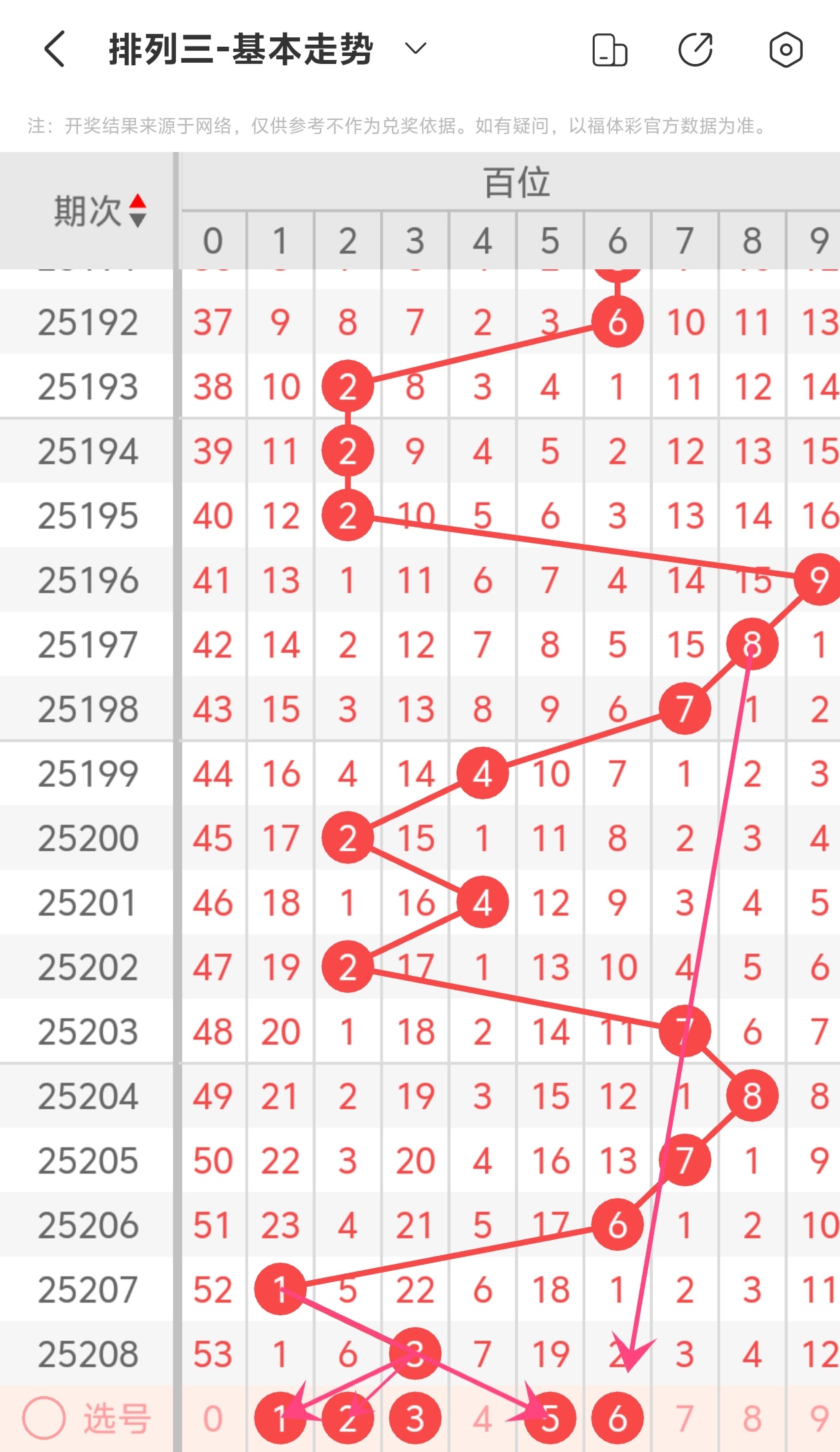Screen dimensions: 840x1452
Task: Open chart settings hexagon icon
Action: [785, 50]
